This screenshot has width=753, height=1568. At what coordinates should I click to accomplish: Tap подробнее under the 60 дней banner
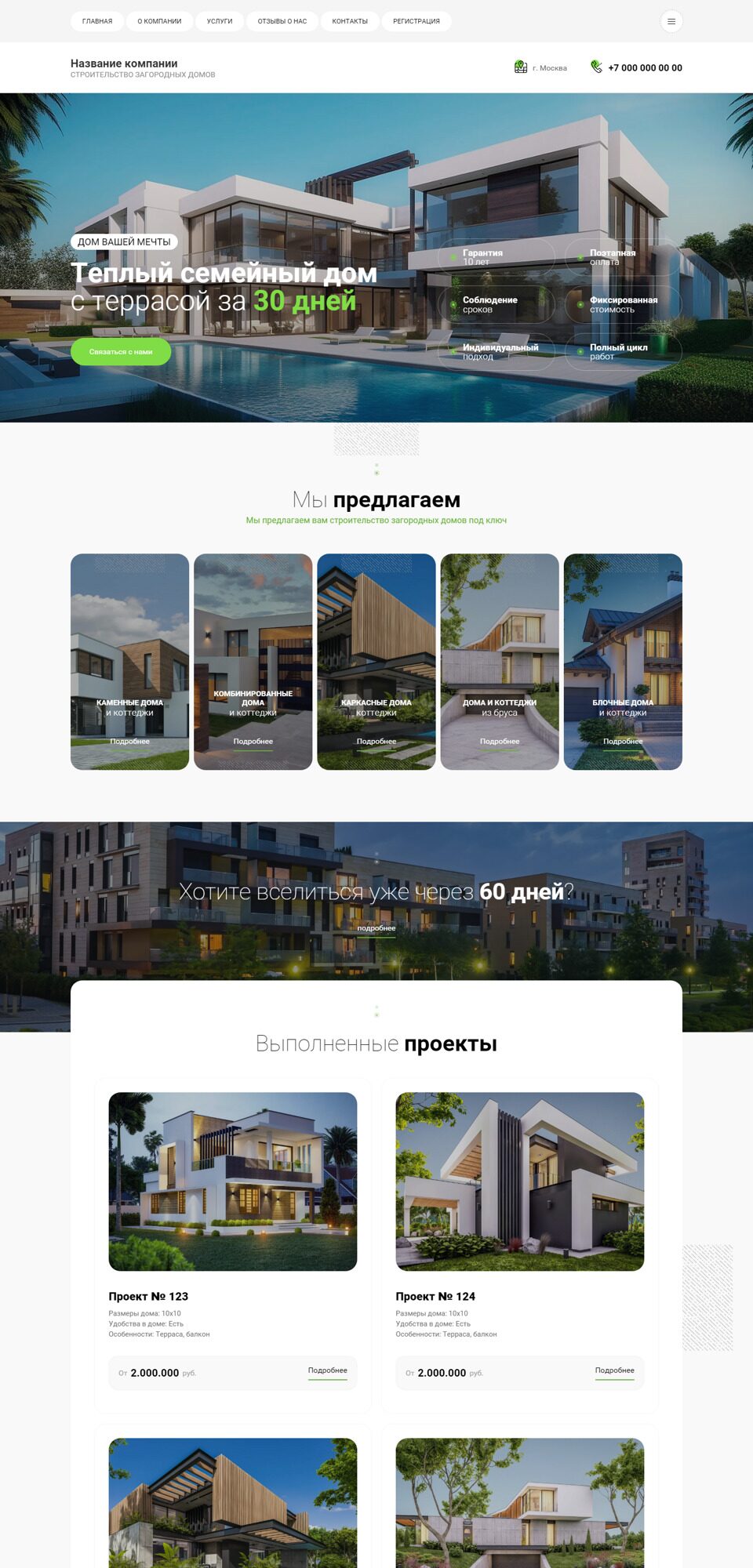tap(376, 928)
